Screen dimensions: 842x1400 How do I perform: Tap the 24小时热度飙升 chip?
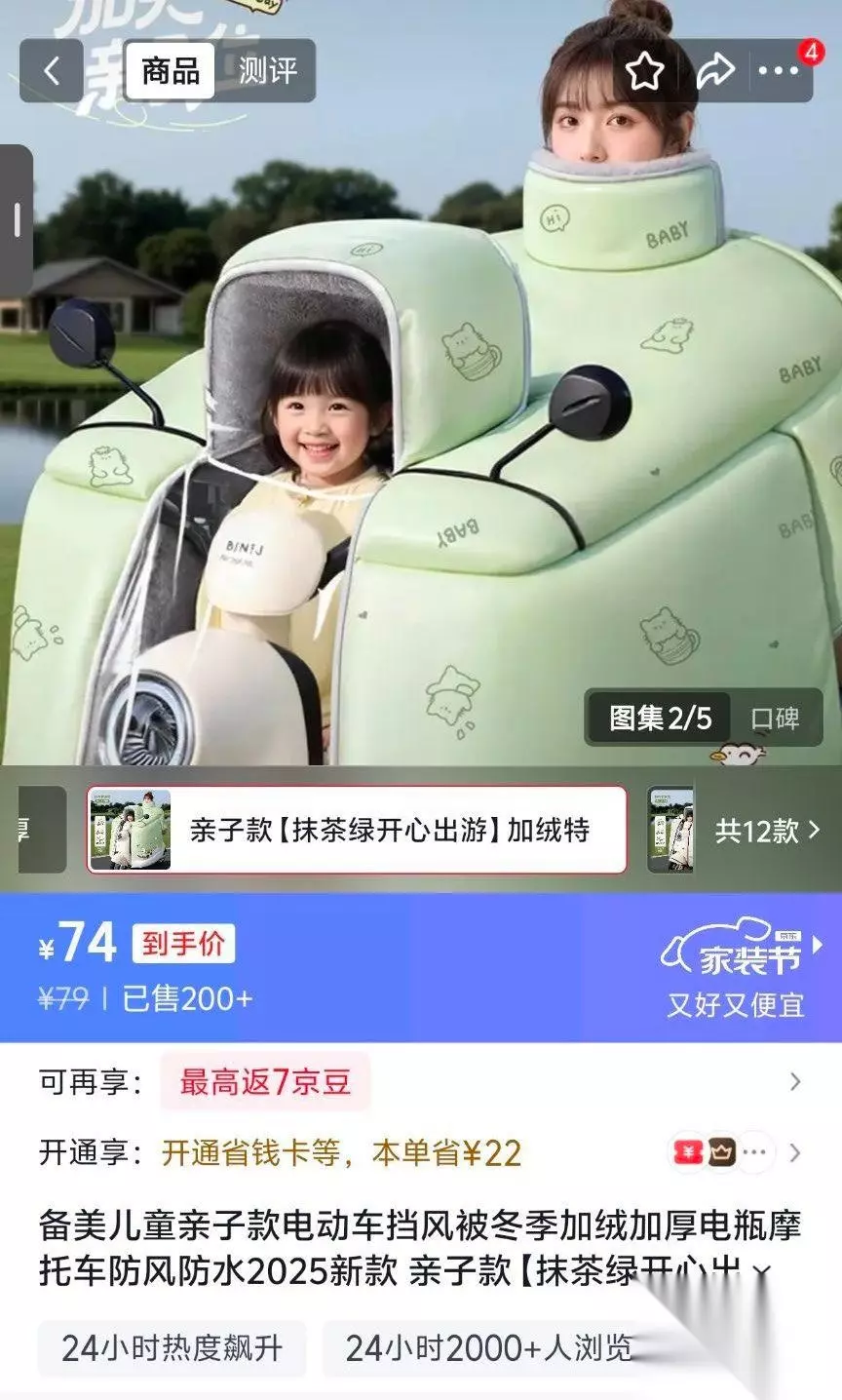click(x=172, y=1348)
